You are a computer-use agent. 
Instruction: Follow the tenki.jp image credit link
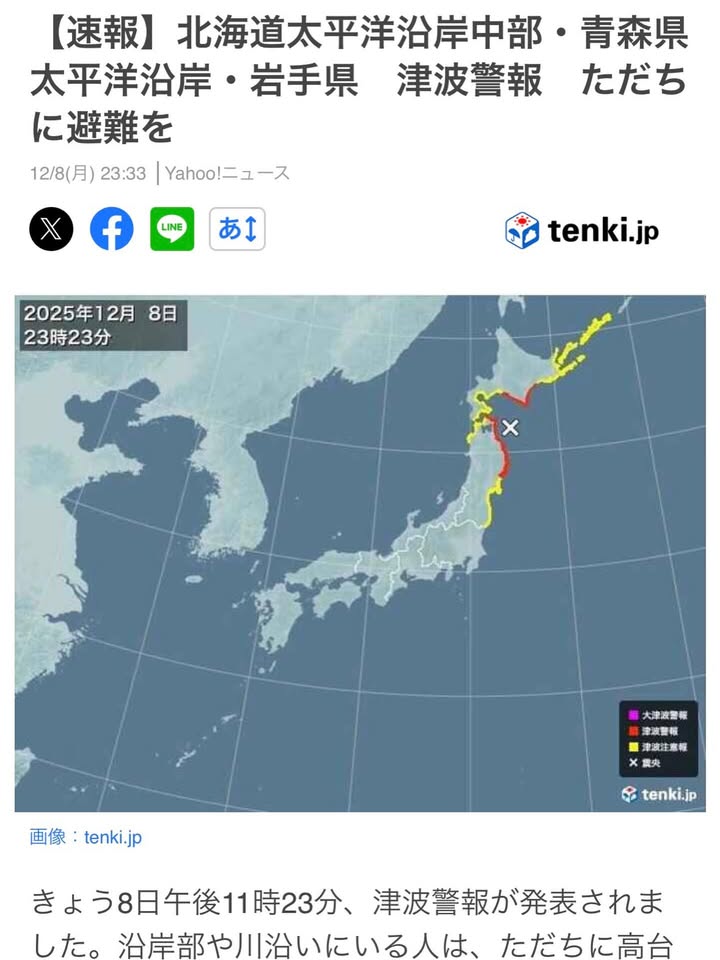coord(112,837)
